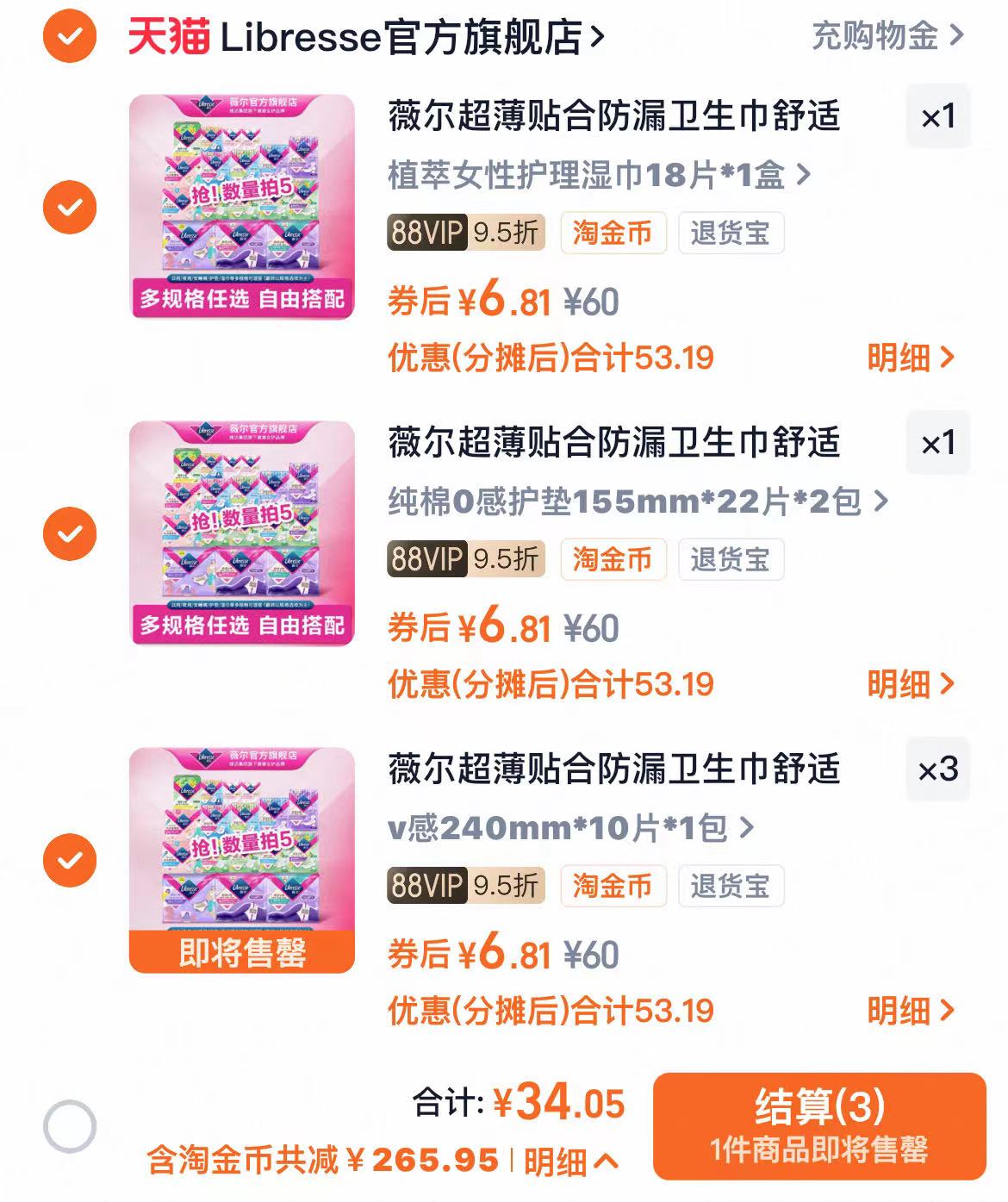Click the 淘金币 badge on the first item

[x=613, y=233]
